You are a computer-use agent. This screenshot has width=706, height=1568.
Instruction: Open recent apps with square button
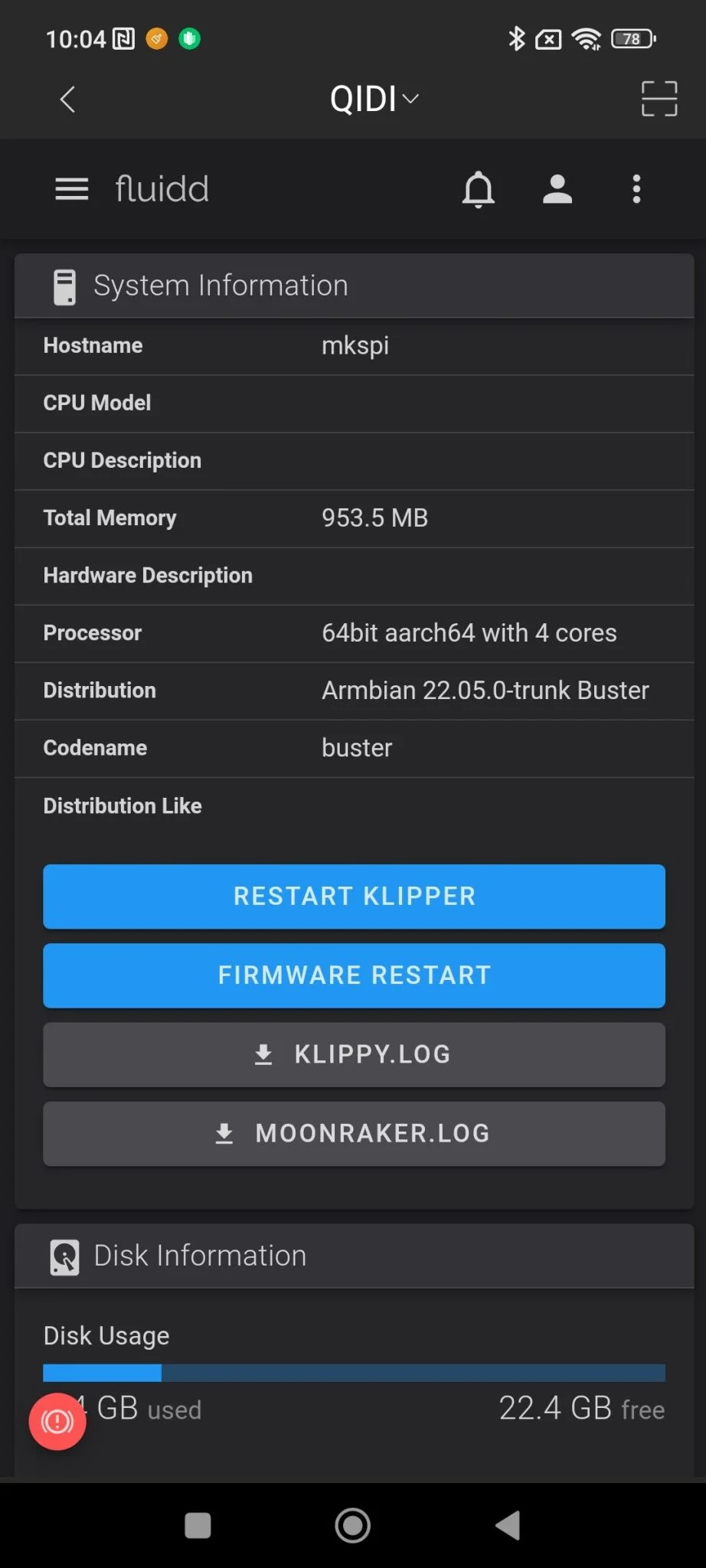coord(198,1526)
